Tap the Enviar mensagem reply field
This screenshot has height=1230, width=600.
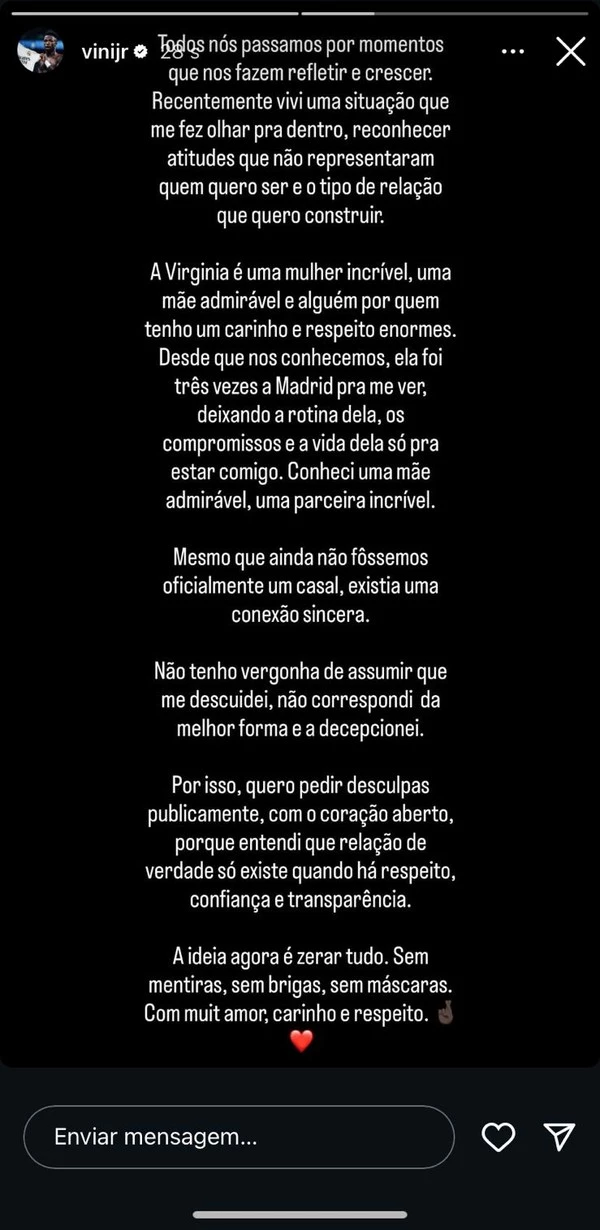tap(238, 1137)
